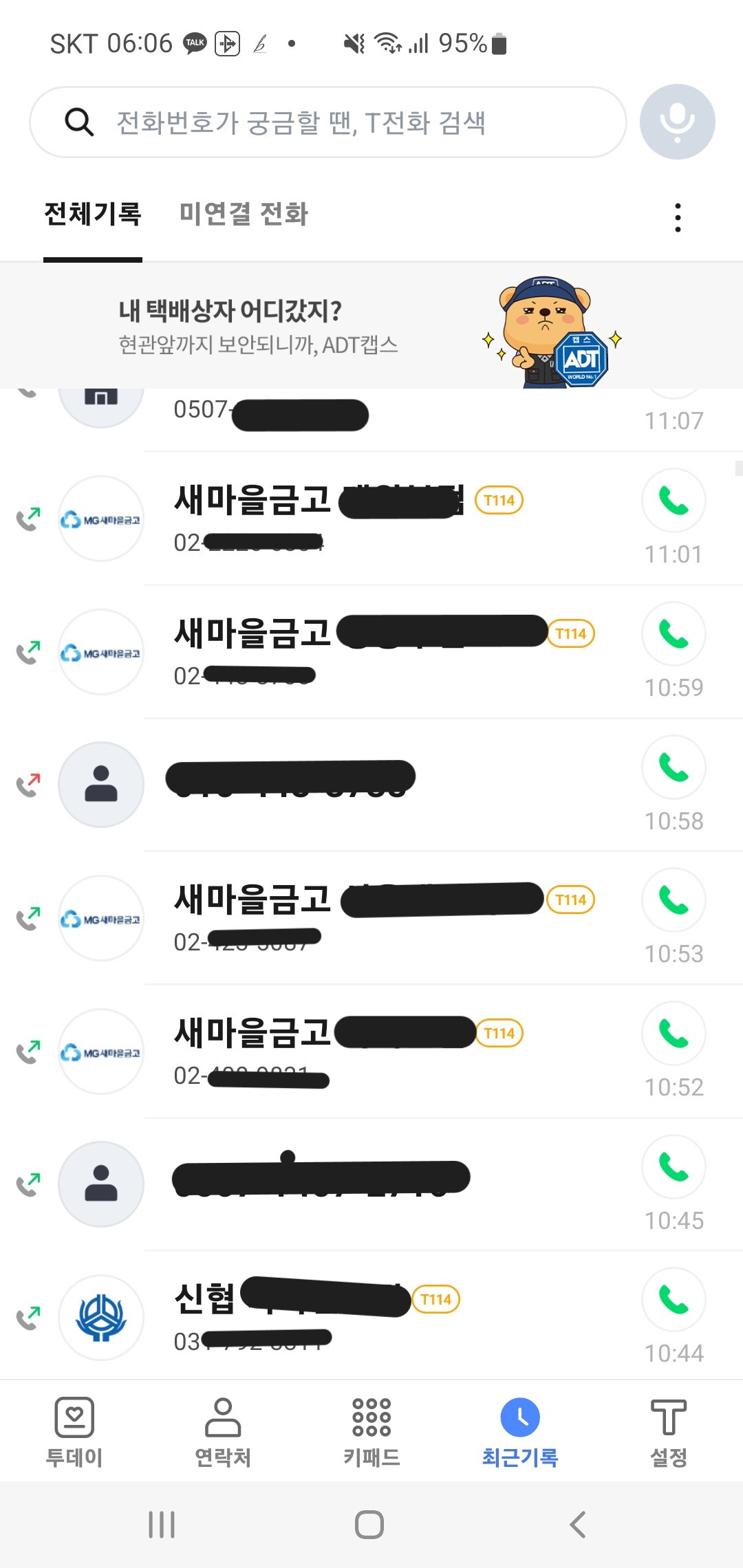Open the T전화 search field
Screen dimensions: 743x1568
click(327, 122)
